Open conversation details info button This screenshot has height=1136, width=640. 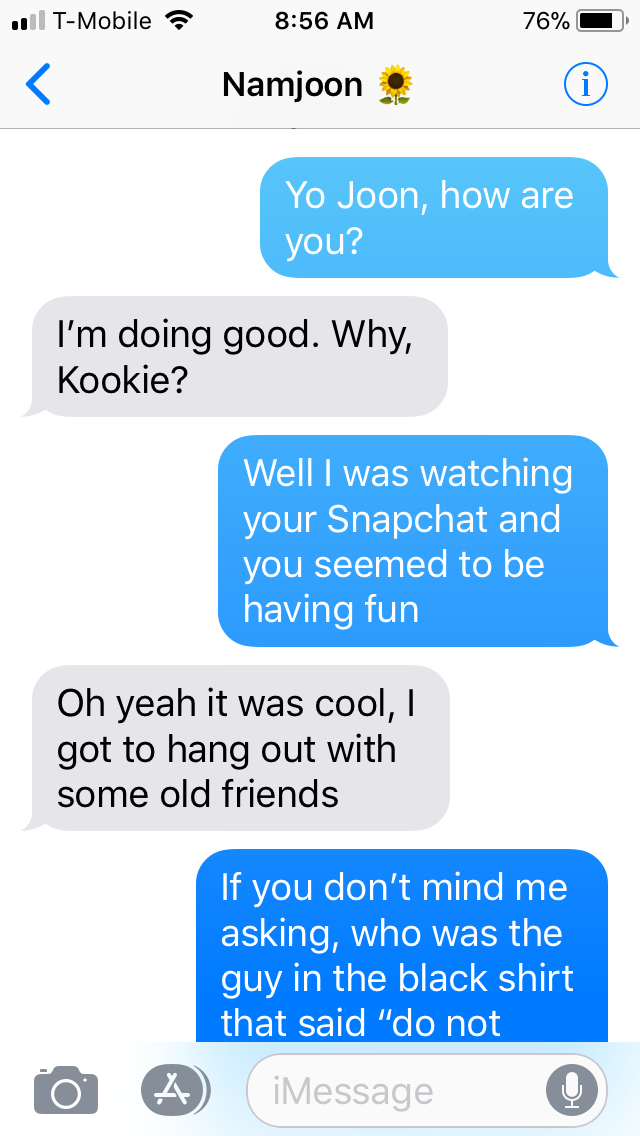point(585,86)
